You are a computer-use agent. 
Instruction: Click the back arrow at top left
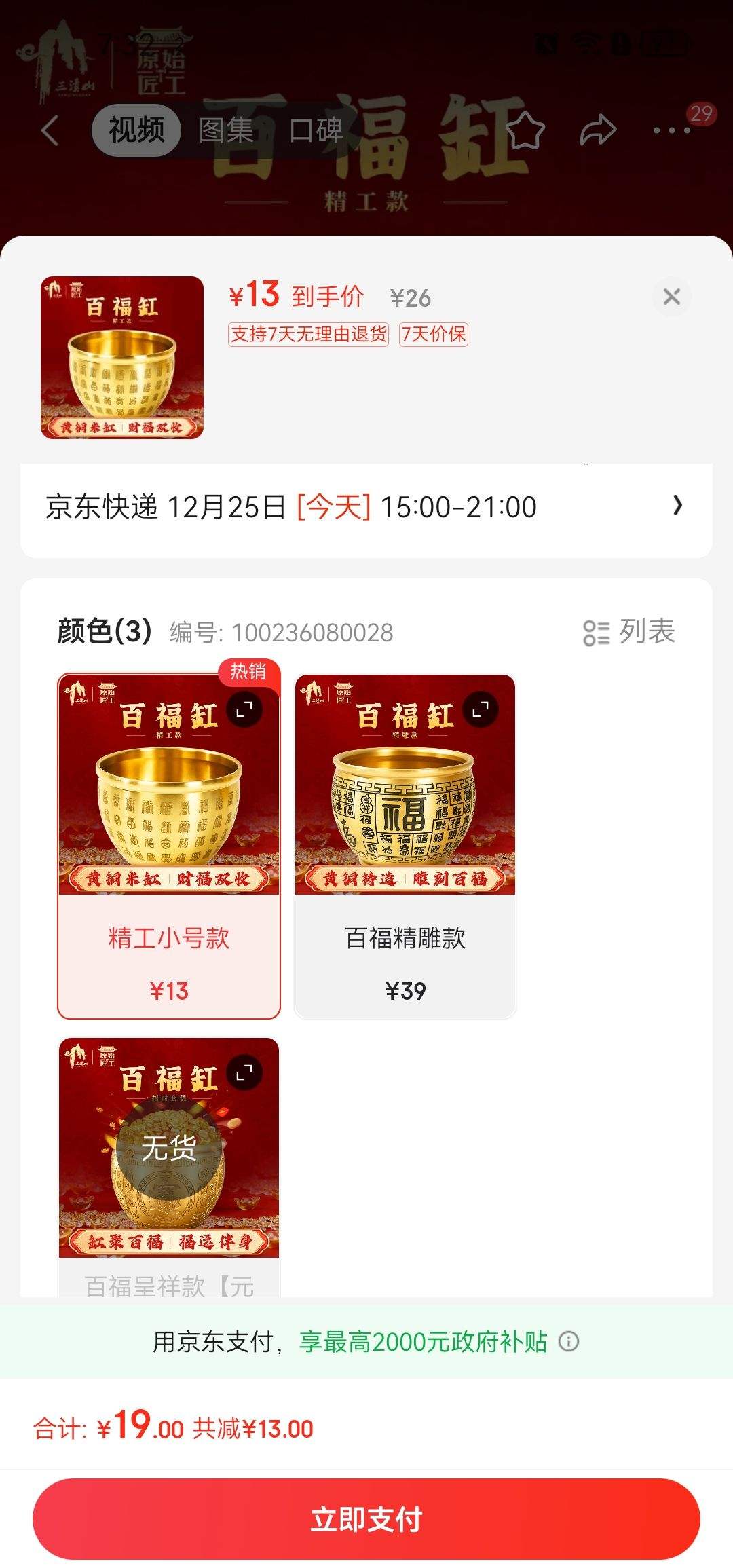point(51,131)
